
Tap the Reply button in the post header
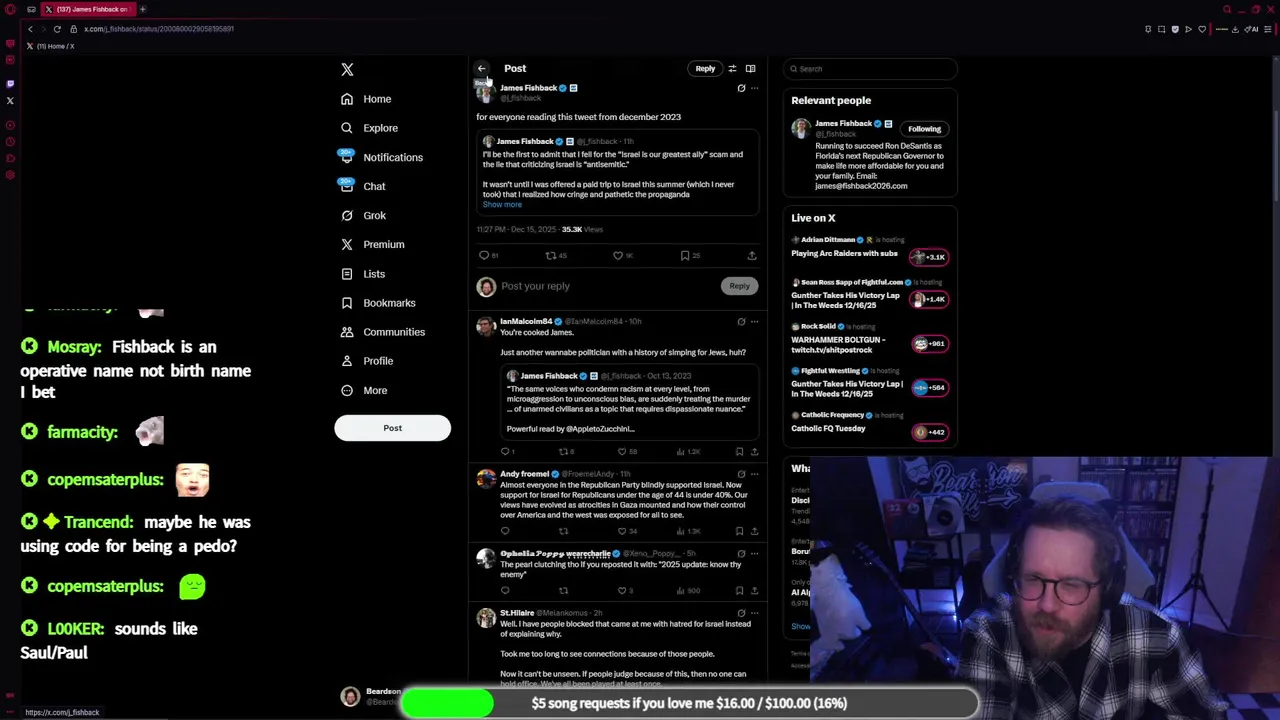(705, 69)
